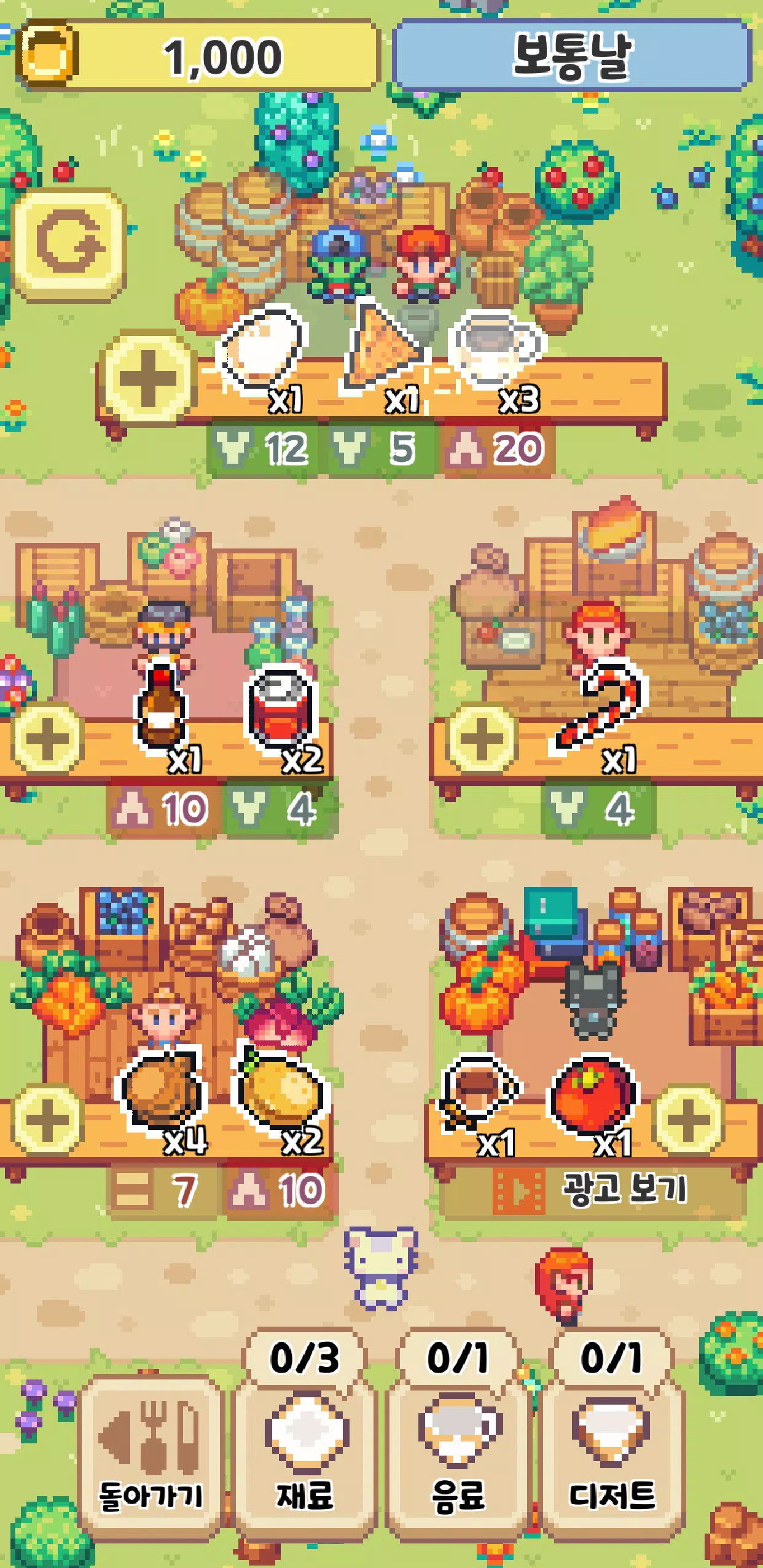Tap the 광고 보기 watch-ad button

593,1190
